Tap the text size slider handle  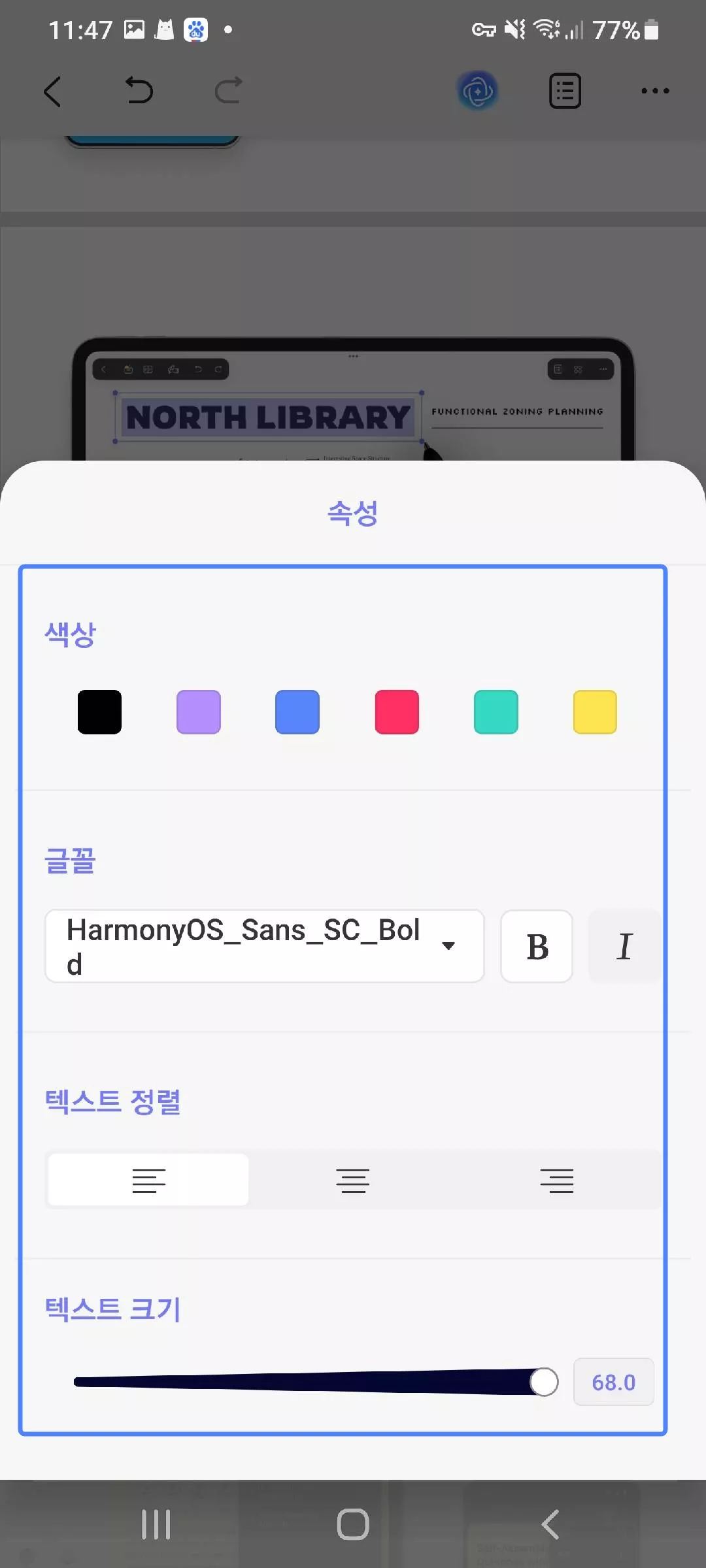tap(543, 1382)
